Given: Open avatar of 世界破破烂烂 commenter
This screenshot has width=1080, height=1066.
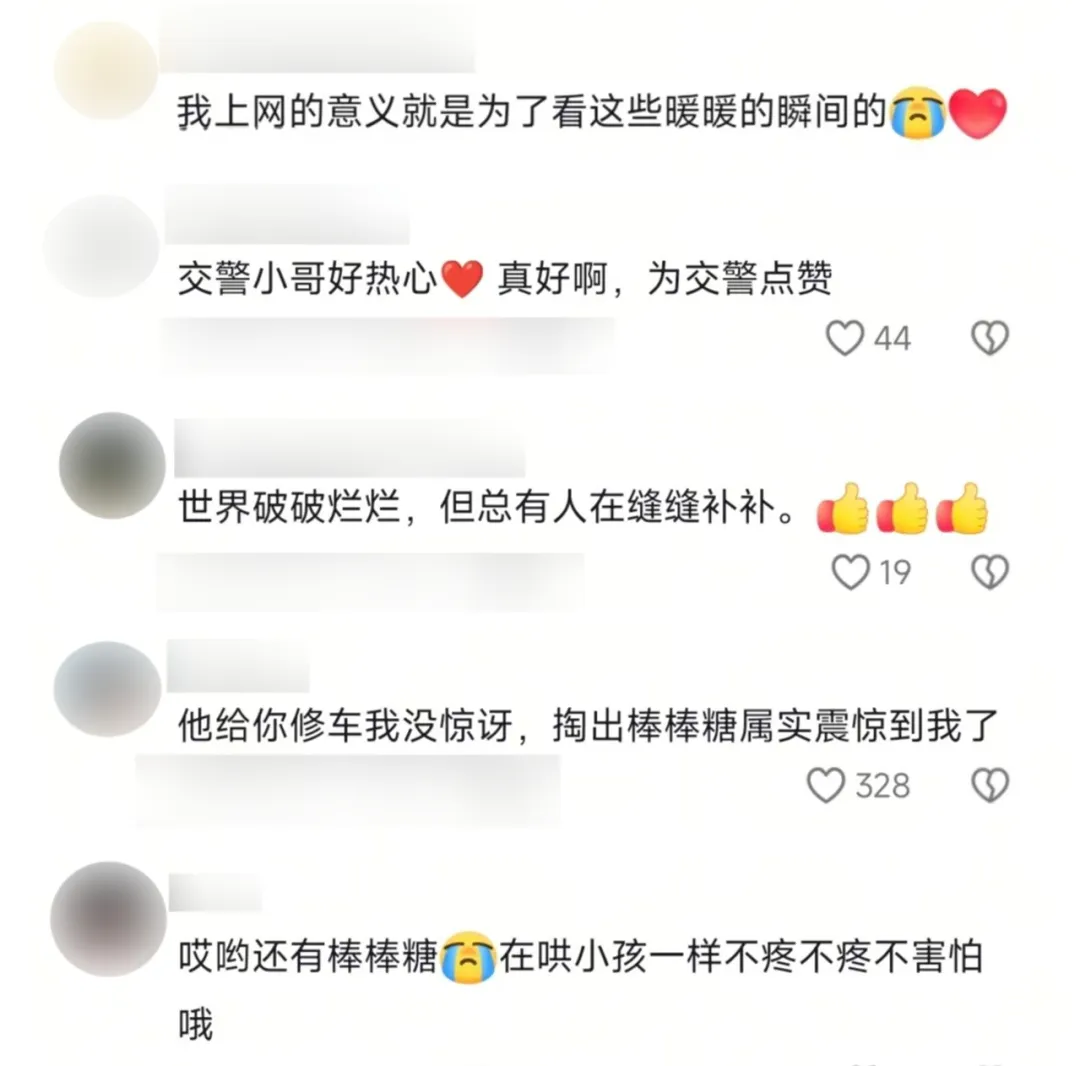Looking at the screenshot, I should click(112, 465).
